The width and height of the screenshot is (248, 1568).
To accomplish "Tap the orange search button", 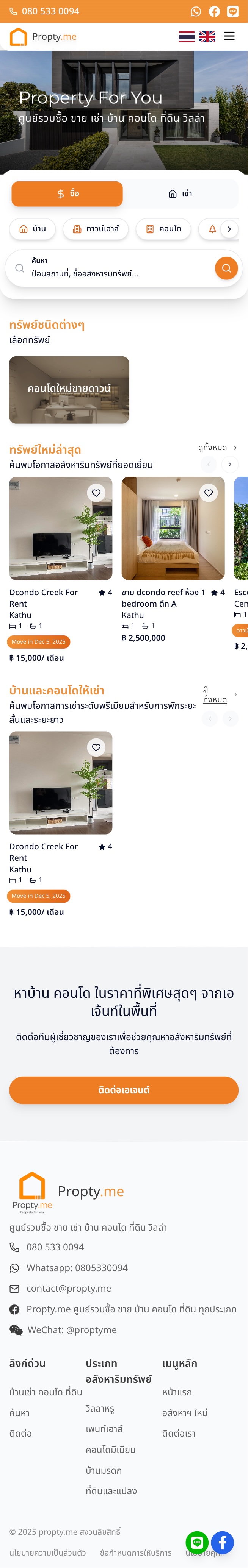I will coord(226,268).
